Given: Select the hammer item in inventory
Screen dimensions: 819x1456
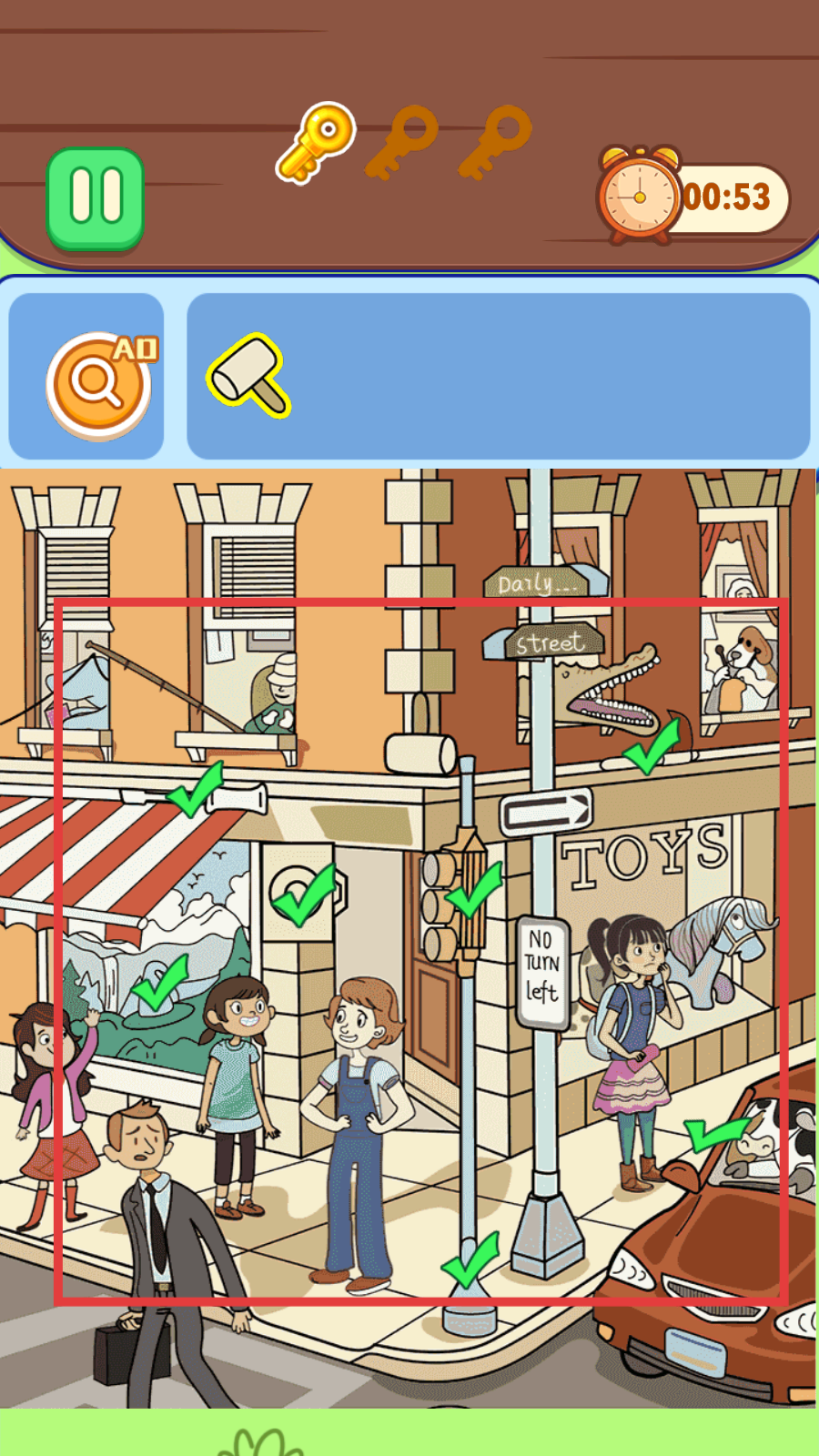Looking at the screenshot, I should click(x=250, y=376).
